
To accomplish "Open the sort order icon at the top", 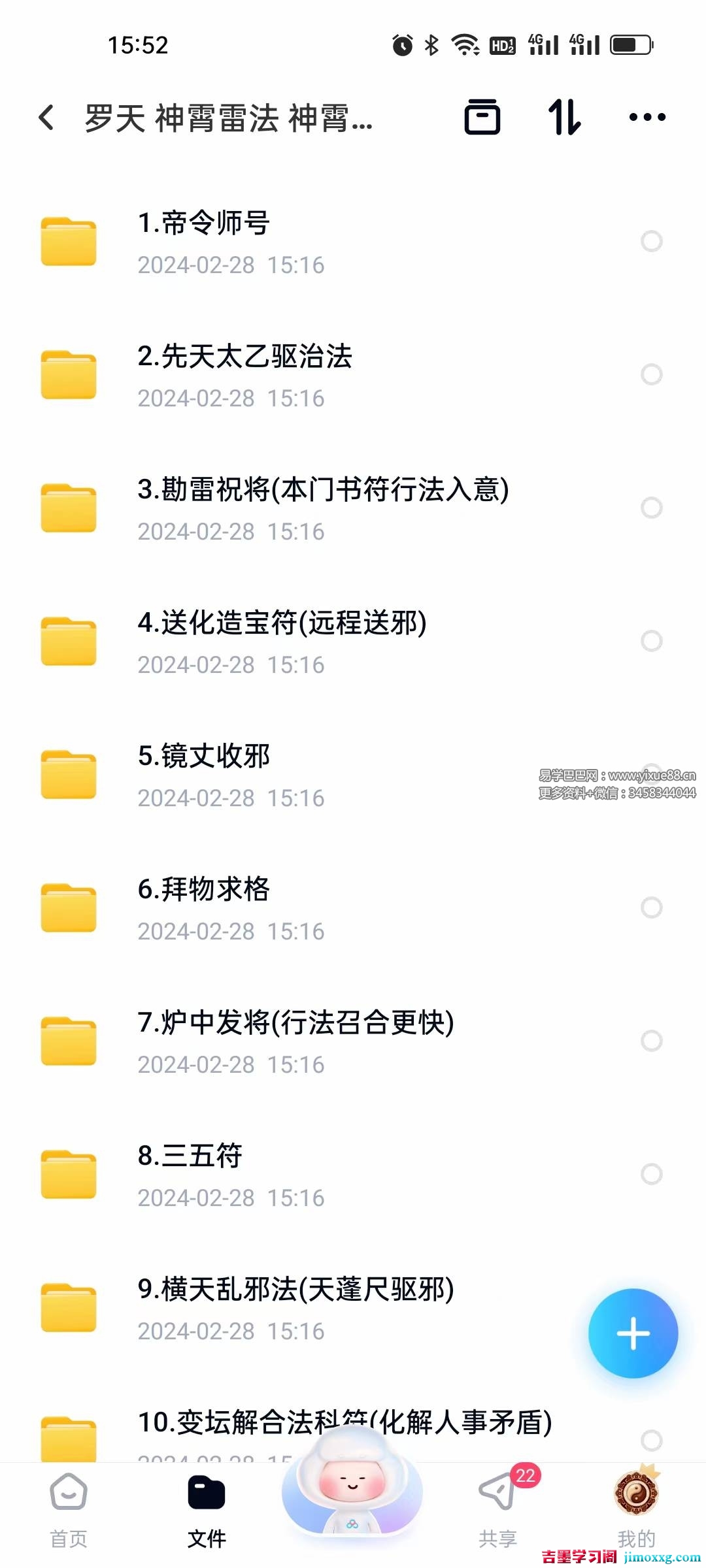I will [564, 116].
